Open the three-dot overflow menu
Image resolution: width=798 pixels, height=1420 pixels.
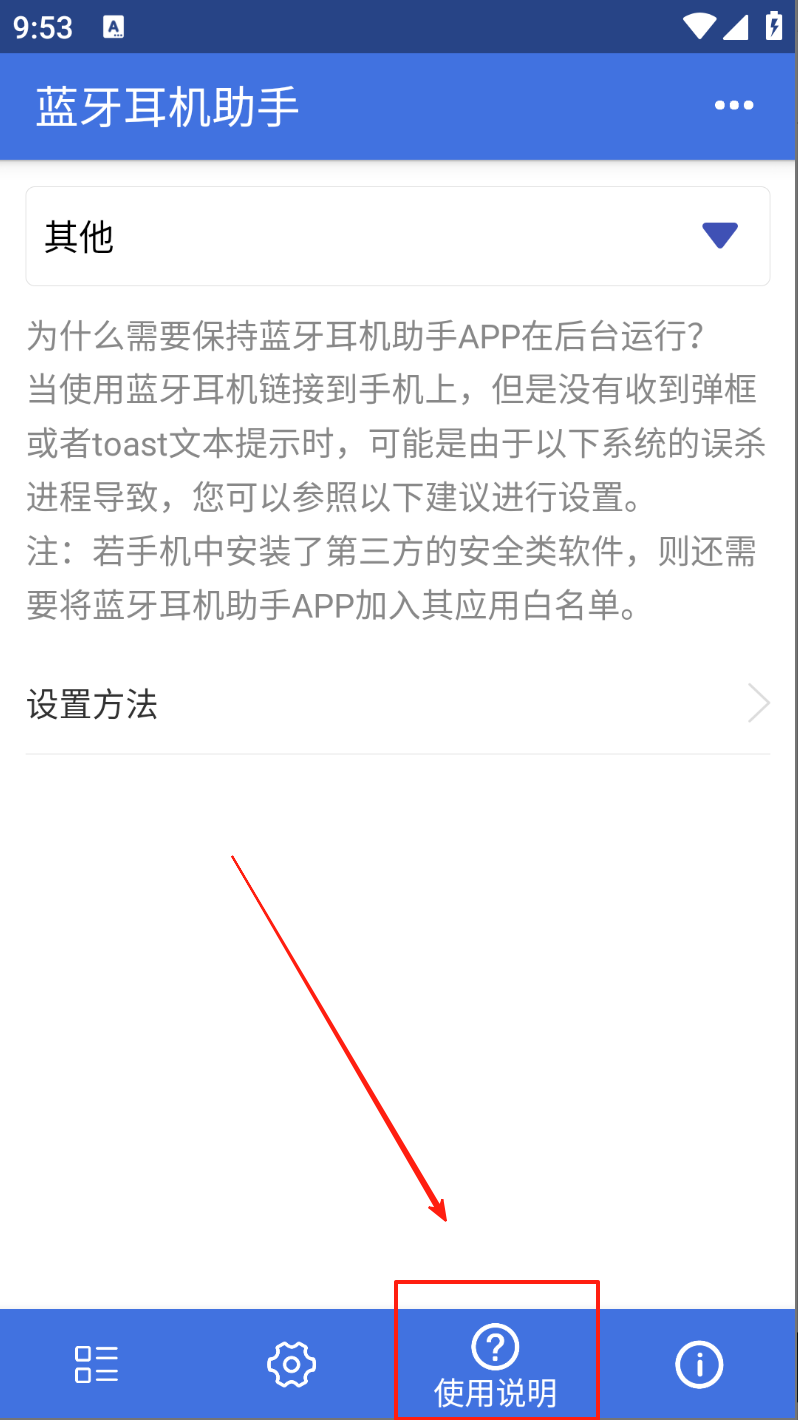click(x=733, y=106)
